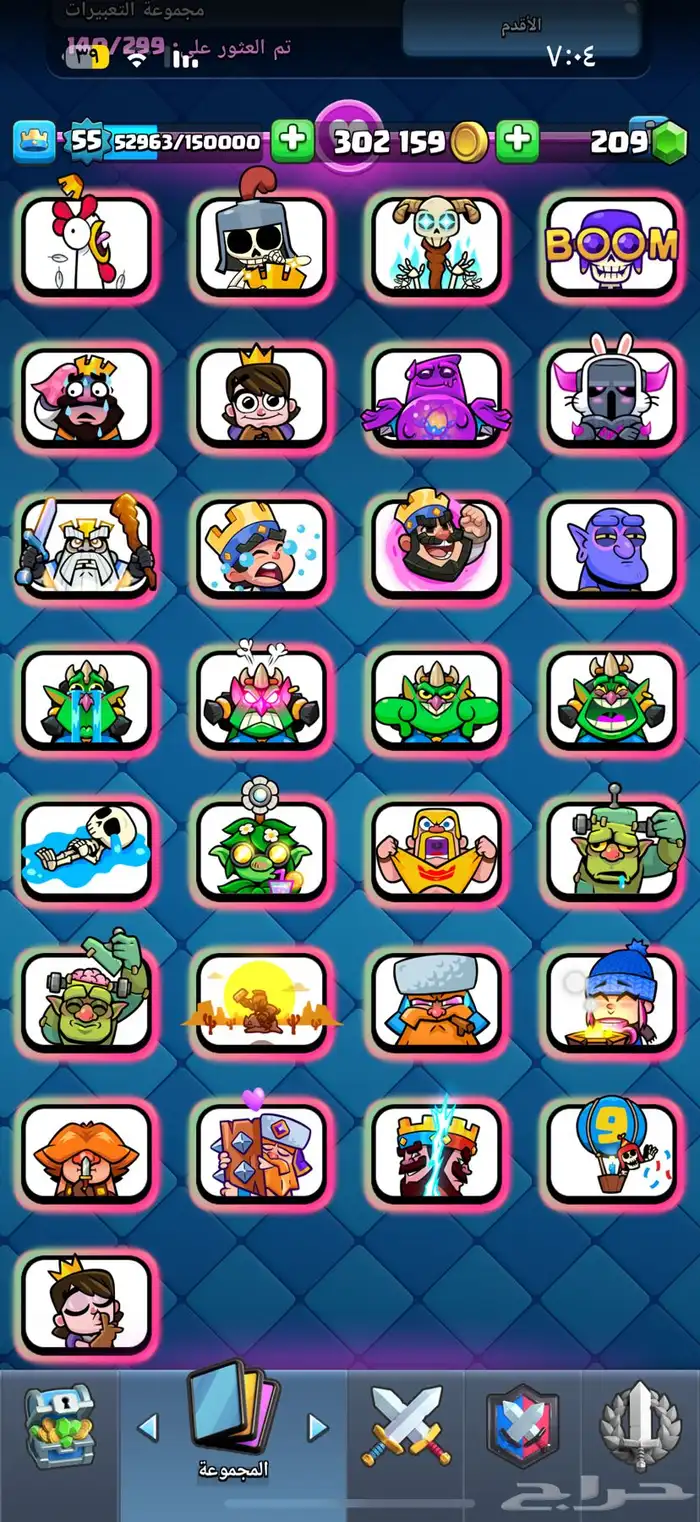The width and height of the screenshot is (700, 1522).
Task: Add experience via the plus beside 52963/150000
Action: [292, 141]
